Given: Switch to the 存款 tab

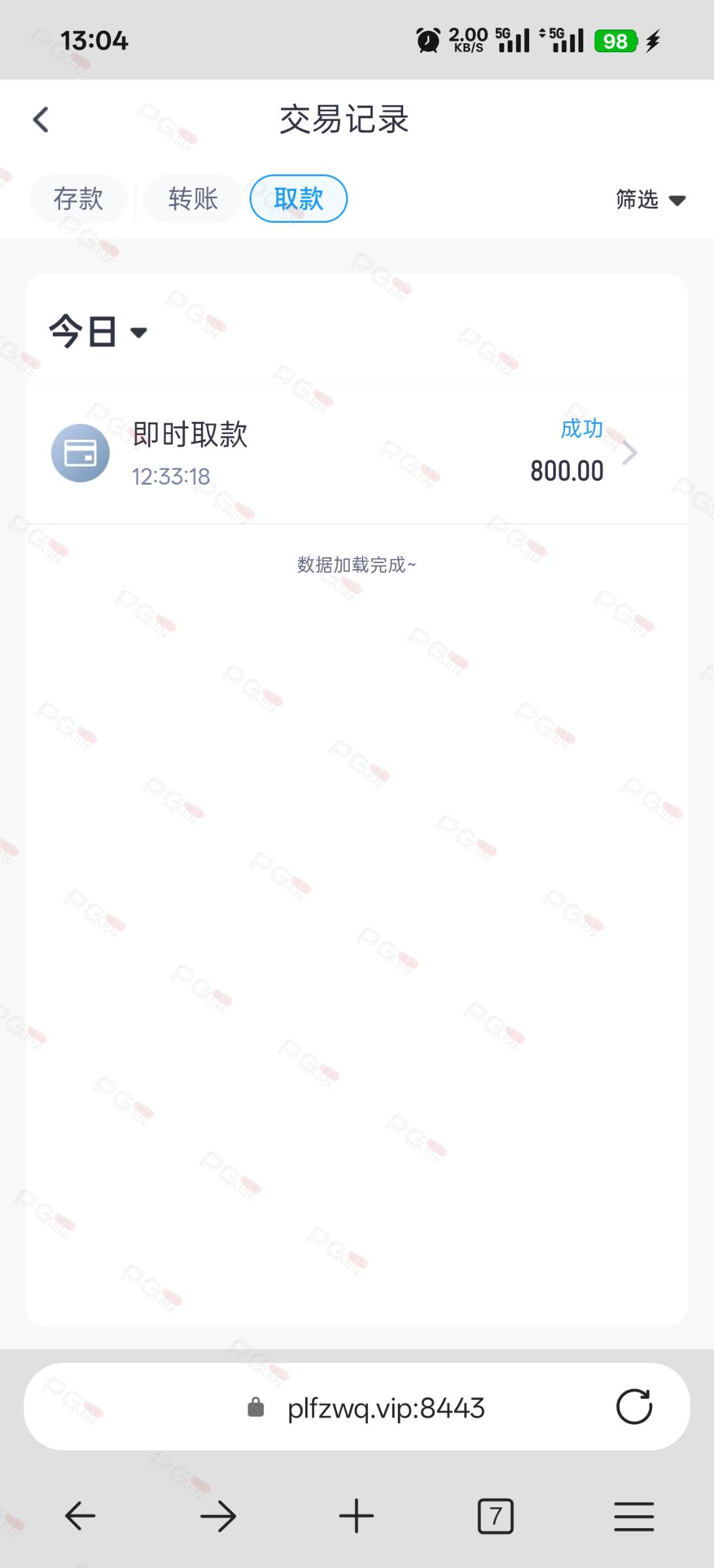Looking at the screenshot, I should pos(78,199).
